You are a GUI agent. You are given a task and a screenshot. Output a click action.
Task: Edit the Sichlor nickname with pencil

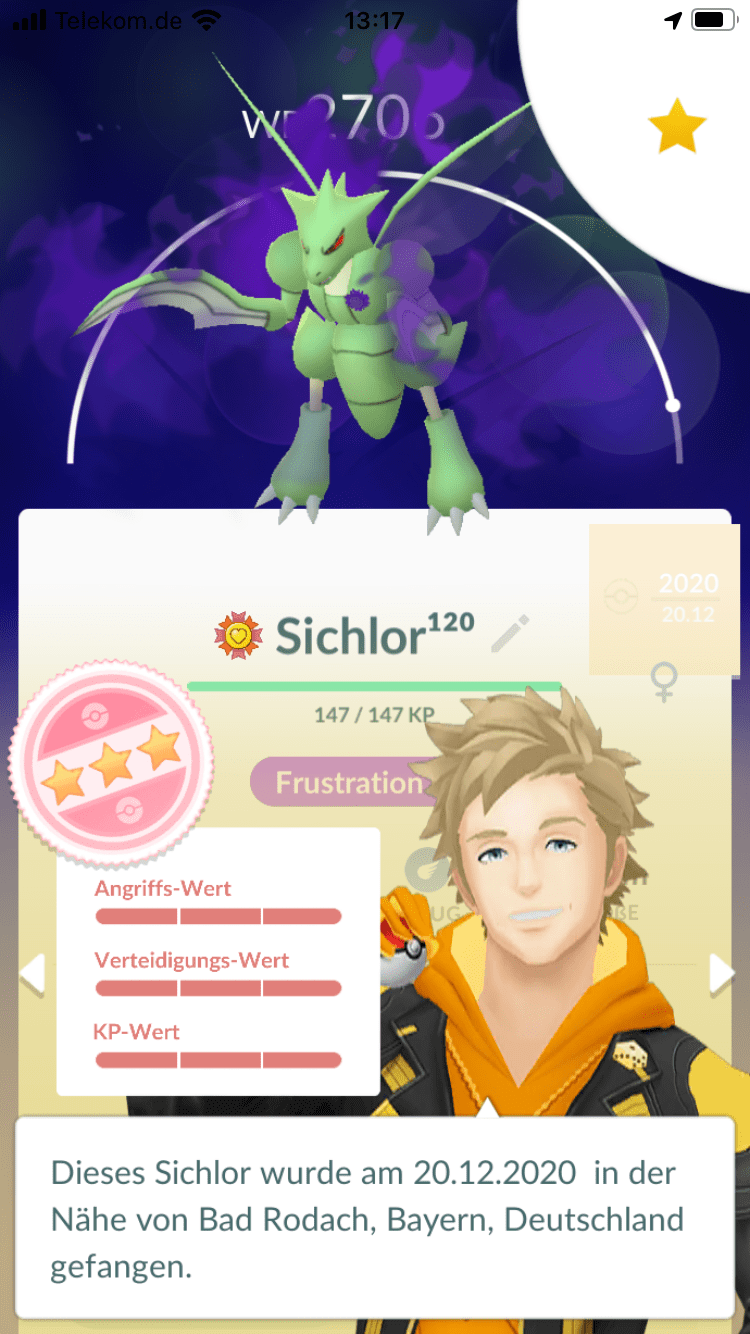click(x=510, y=634)
